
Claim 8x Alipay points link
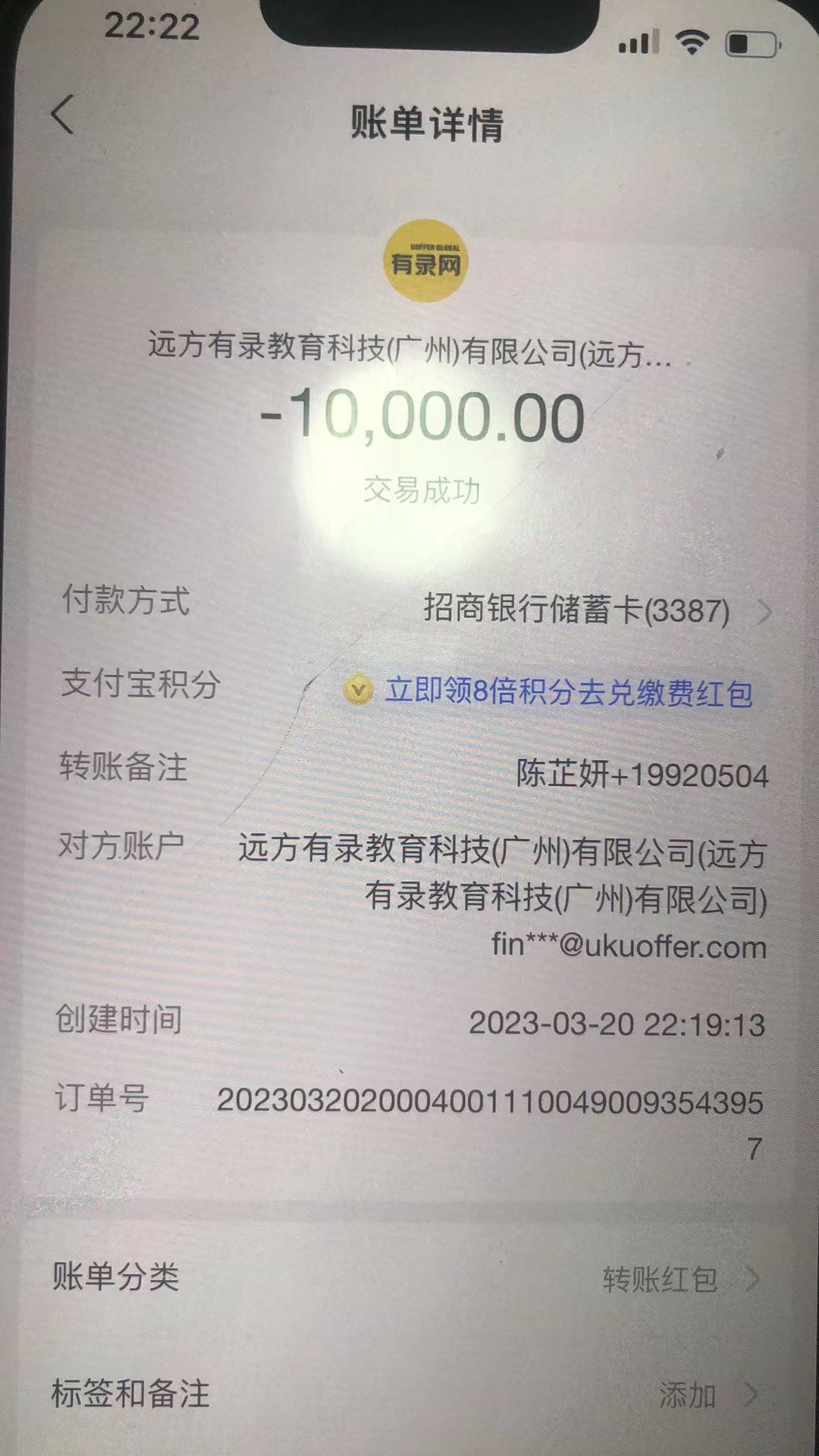567,692
